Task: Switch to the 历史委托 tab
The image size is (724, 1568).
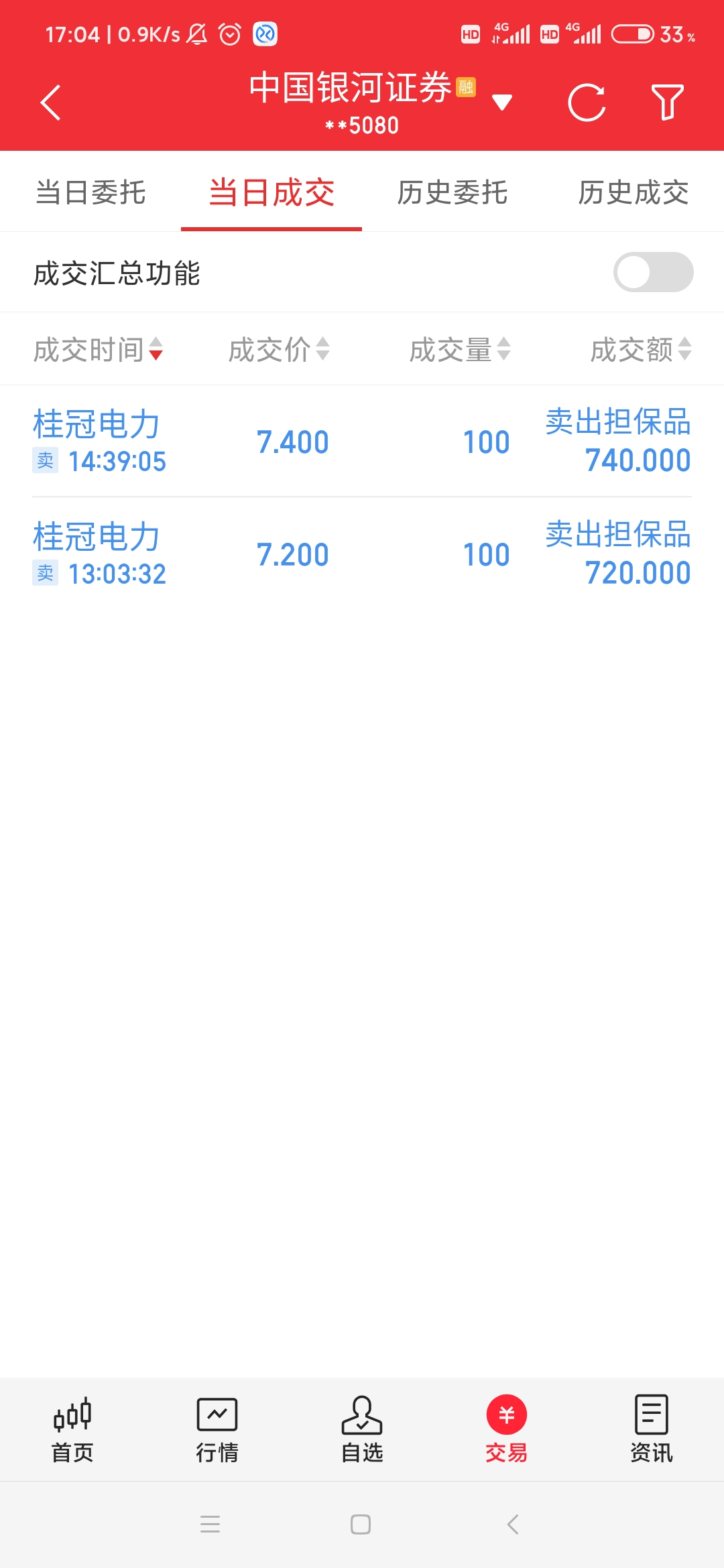Action: [452, 193]
